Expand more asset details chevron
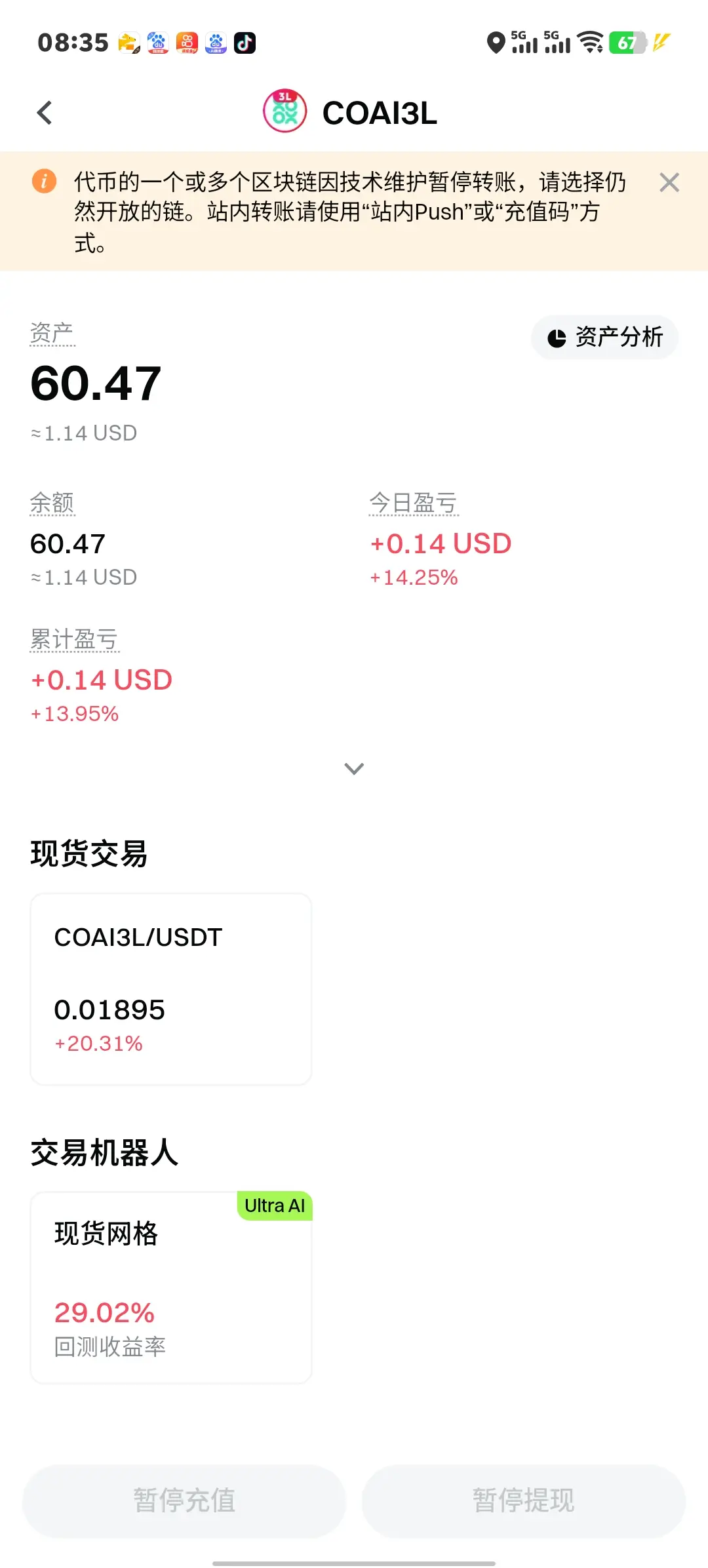The image size is (708, 1568). pyautogui.click(x=354, y=768)
